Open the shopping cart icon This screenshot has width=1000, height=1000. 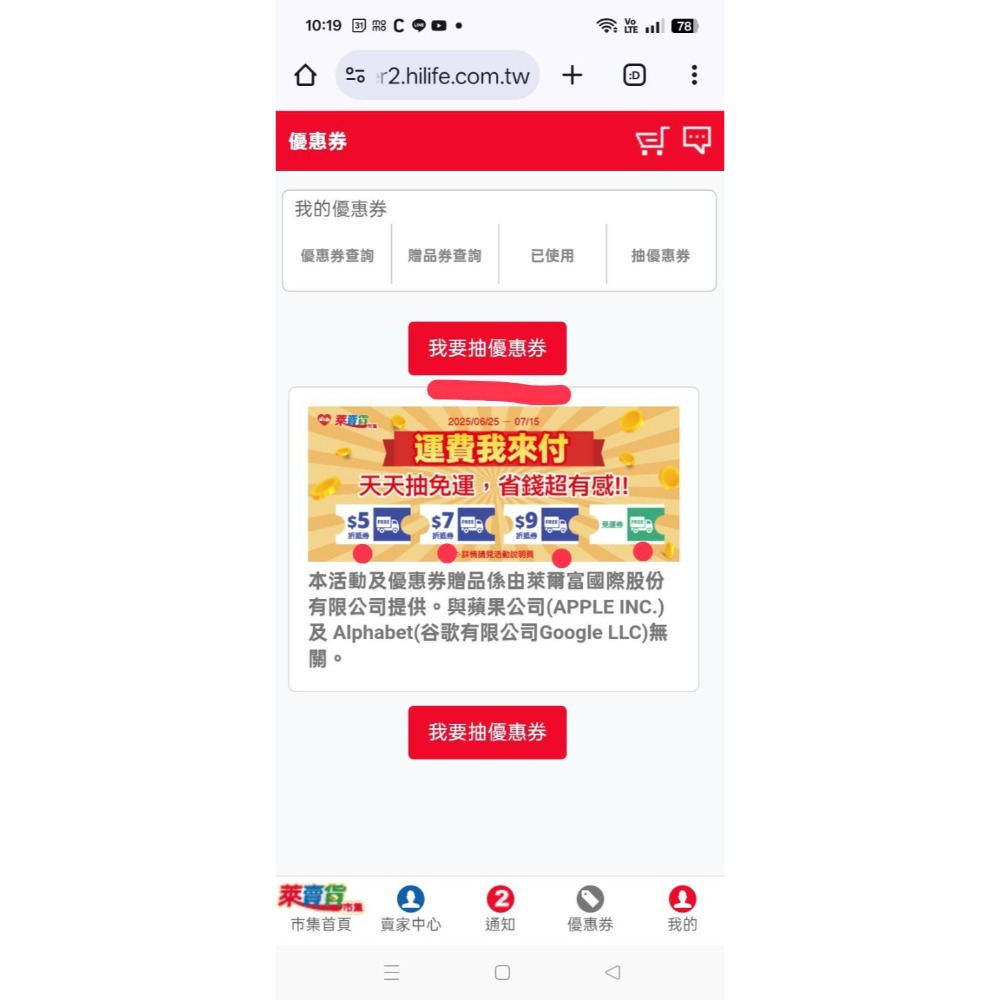pyautogui.click(x=652, y=141)
